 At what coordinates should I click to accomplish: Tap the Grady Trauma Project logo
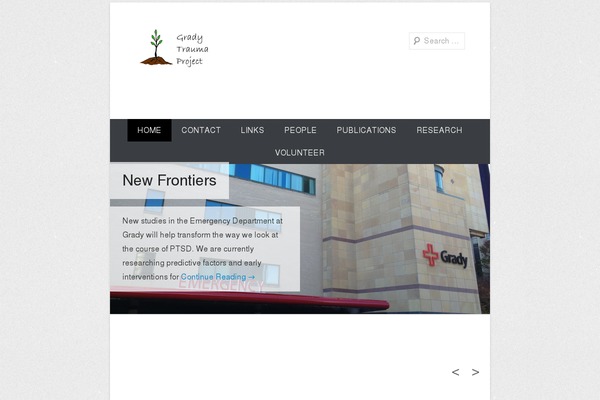(174, 47)
